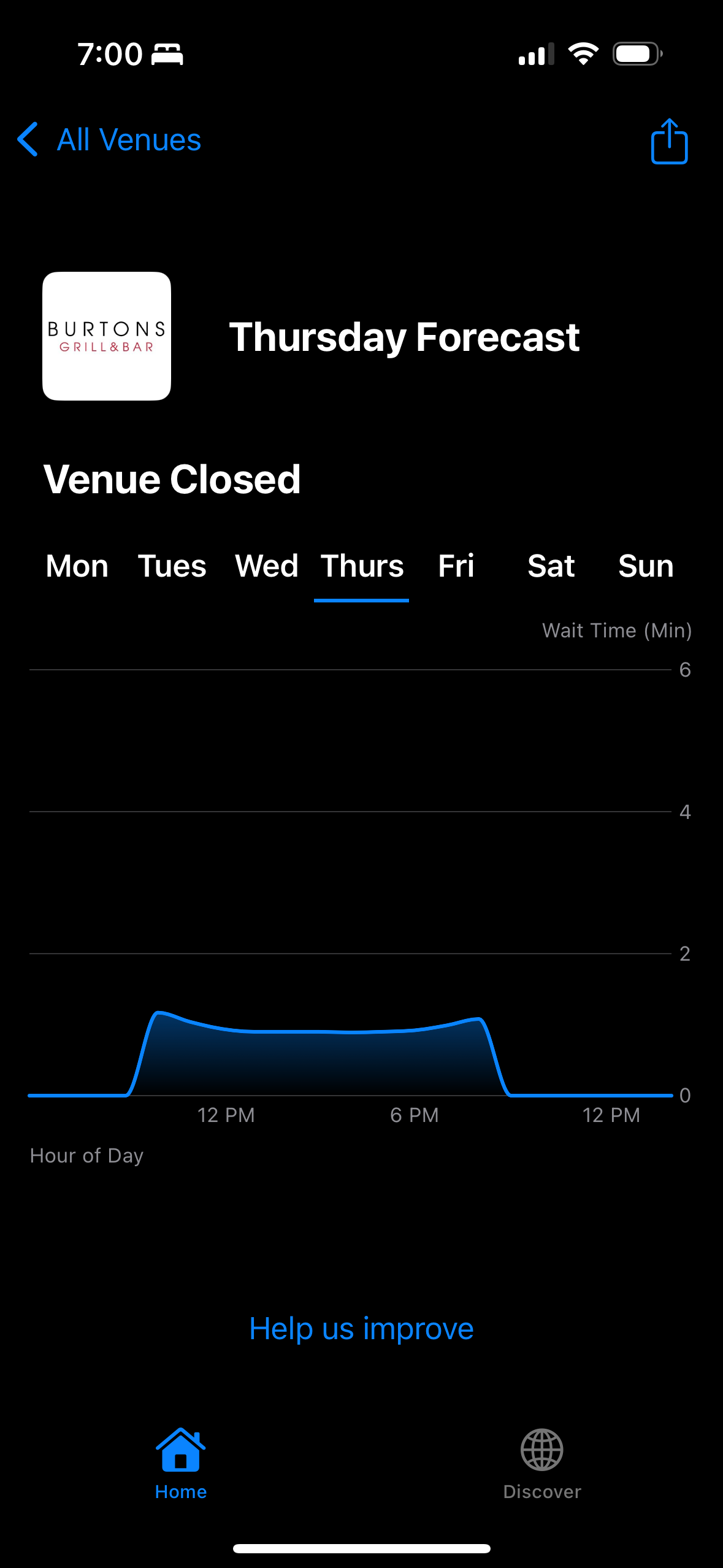This screenshot has width=723, height=1568.
Task: Share this venue forecast
Action: coord(669,141)
